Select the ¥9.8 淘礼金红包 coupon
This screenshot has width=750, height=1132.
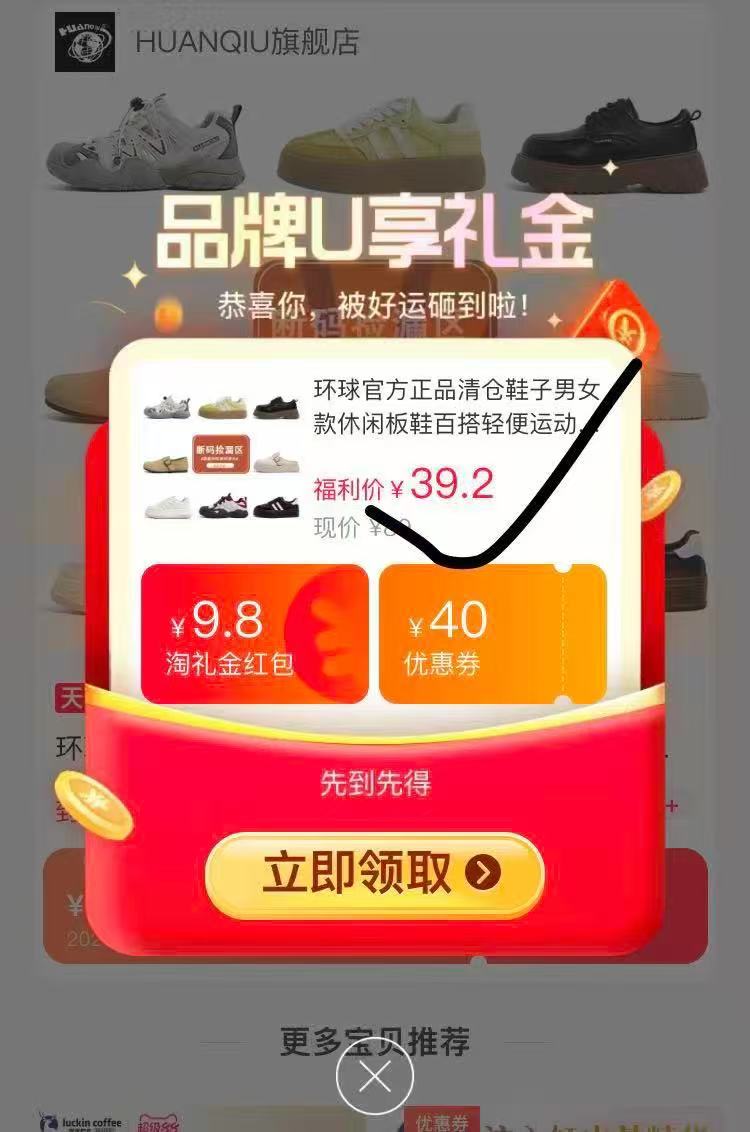click(x=254, y=634)
